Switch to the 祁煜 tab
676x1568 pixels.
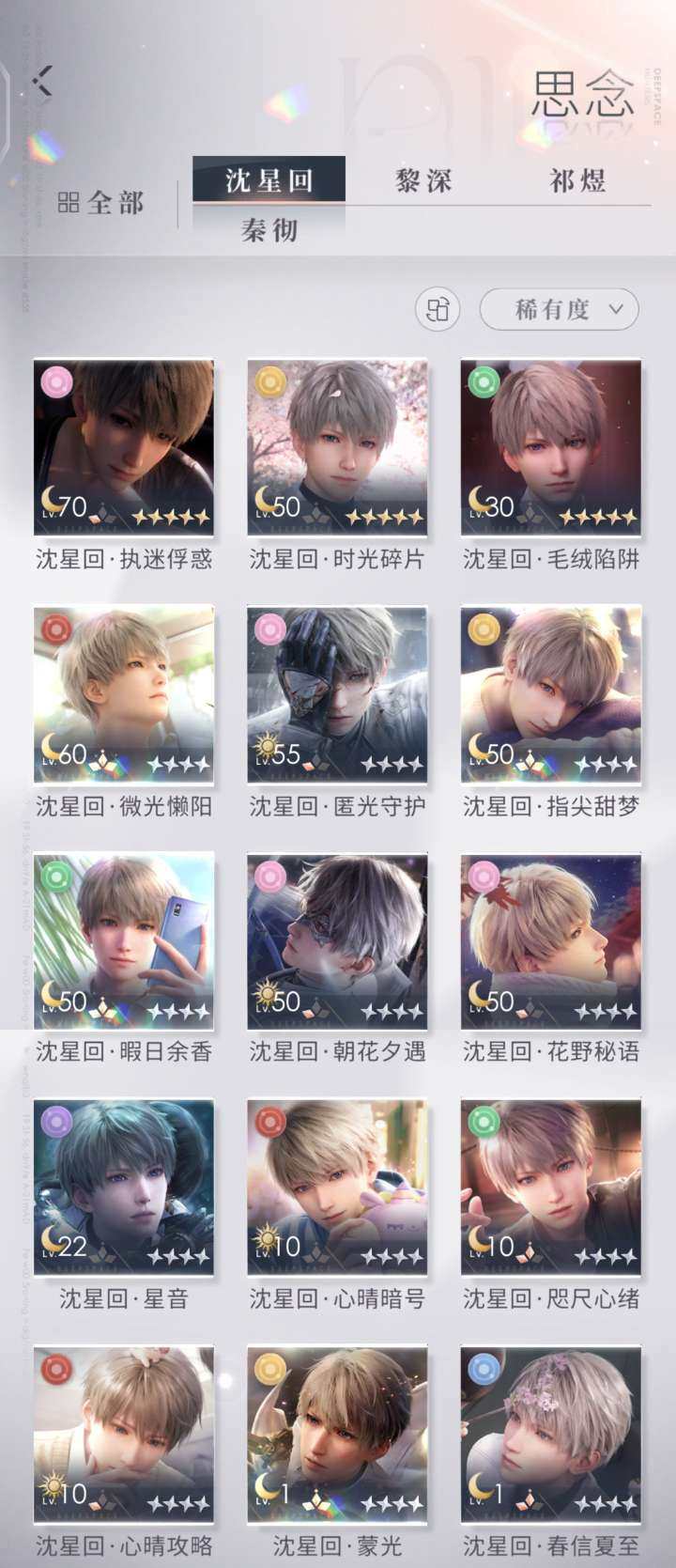coord(576,179)
